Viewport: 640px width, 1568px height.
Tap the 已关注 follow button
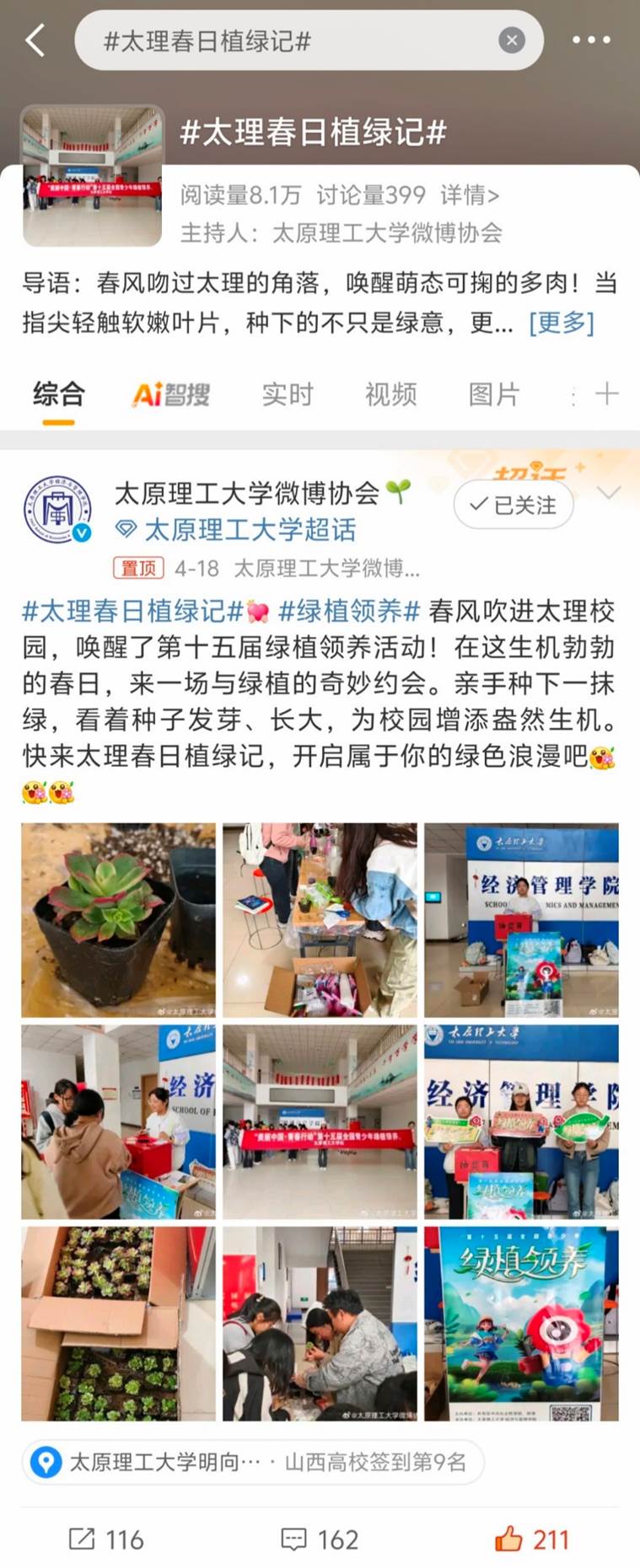pos(514,505)
